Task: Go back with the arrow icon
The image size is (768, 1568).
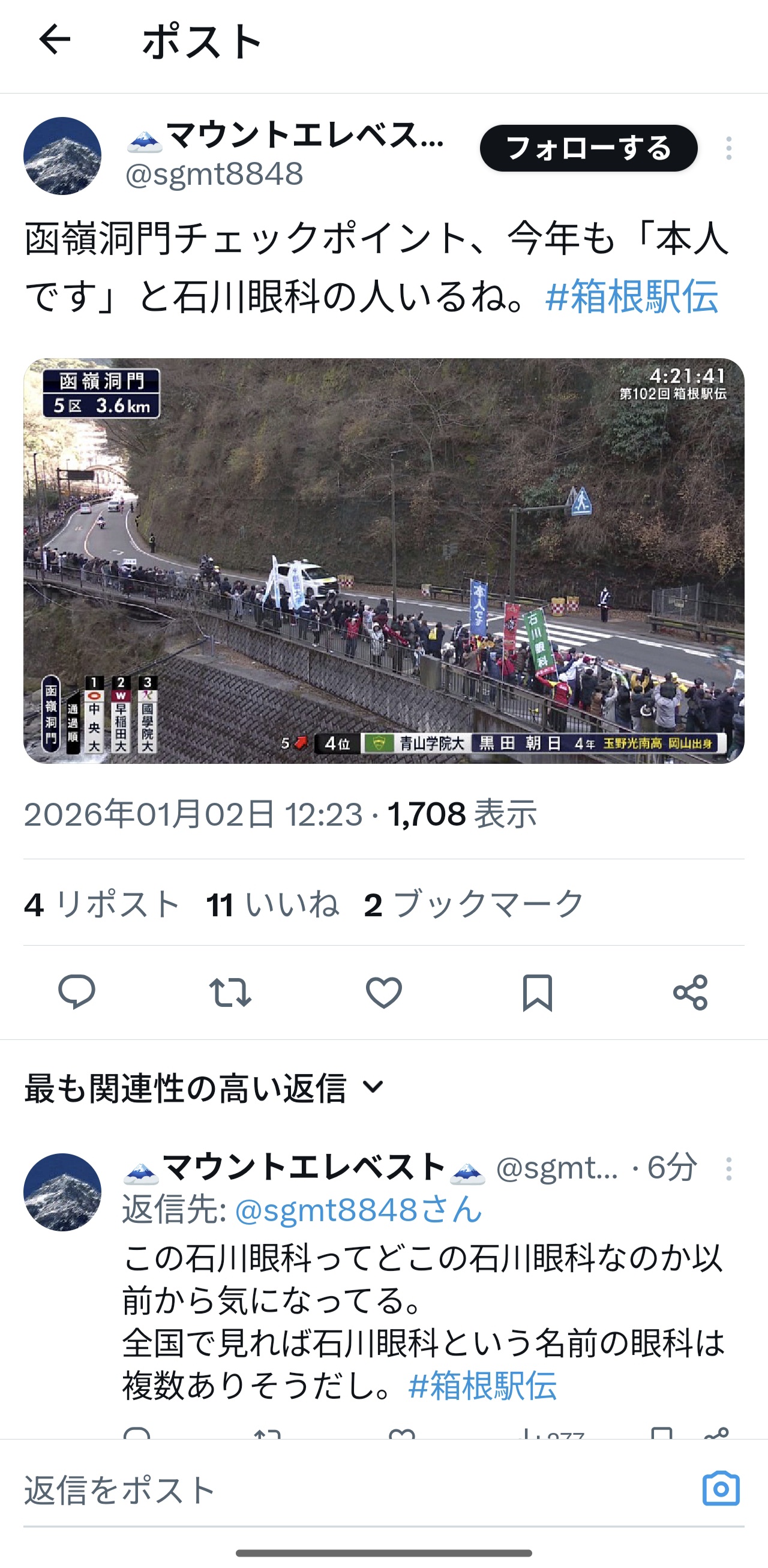Action: tap(55, 40)
